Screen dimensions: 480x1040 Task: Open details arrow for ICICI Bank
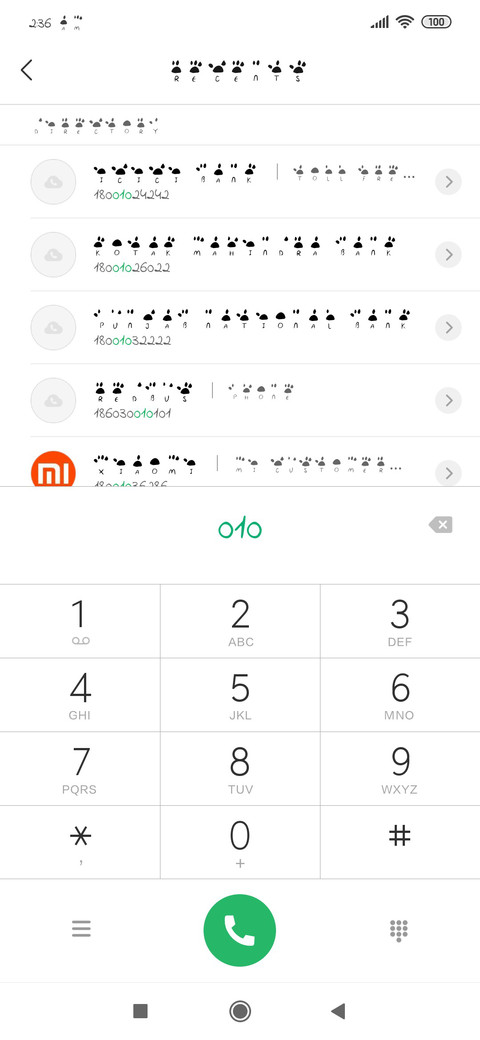pyautogui.click(x=448, y=182)
